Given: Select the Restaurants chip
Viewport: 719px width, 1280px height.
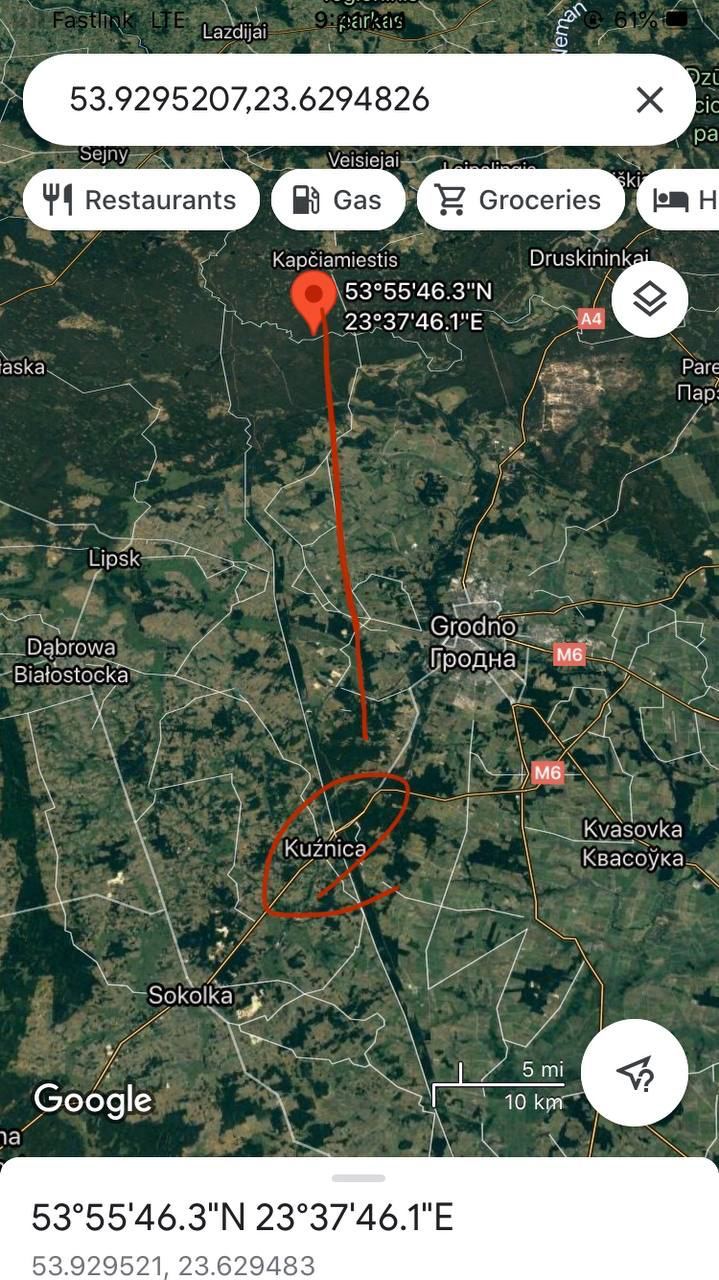Looking at the screenshot, I should 141,200.
